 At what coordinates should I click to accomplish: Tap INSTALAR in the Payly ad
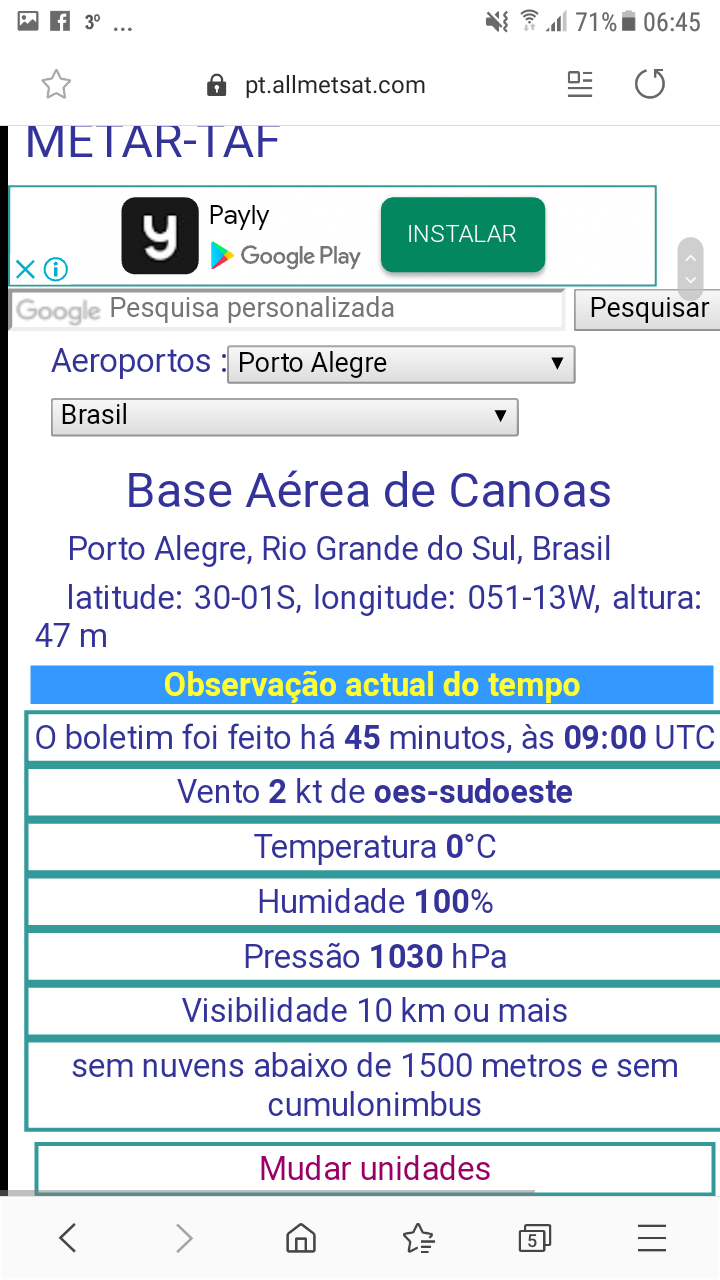[462, 235]
